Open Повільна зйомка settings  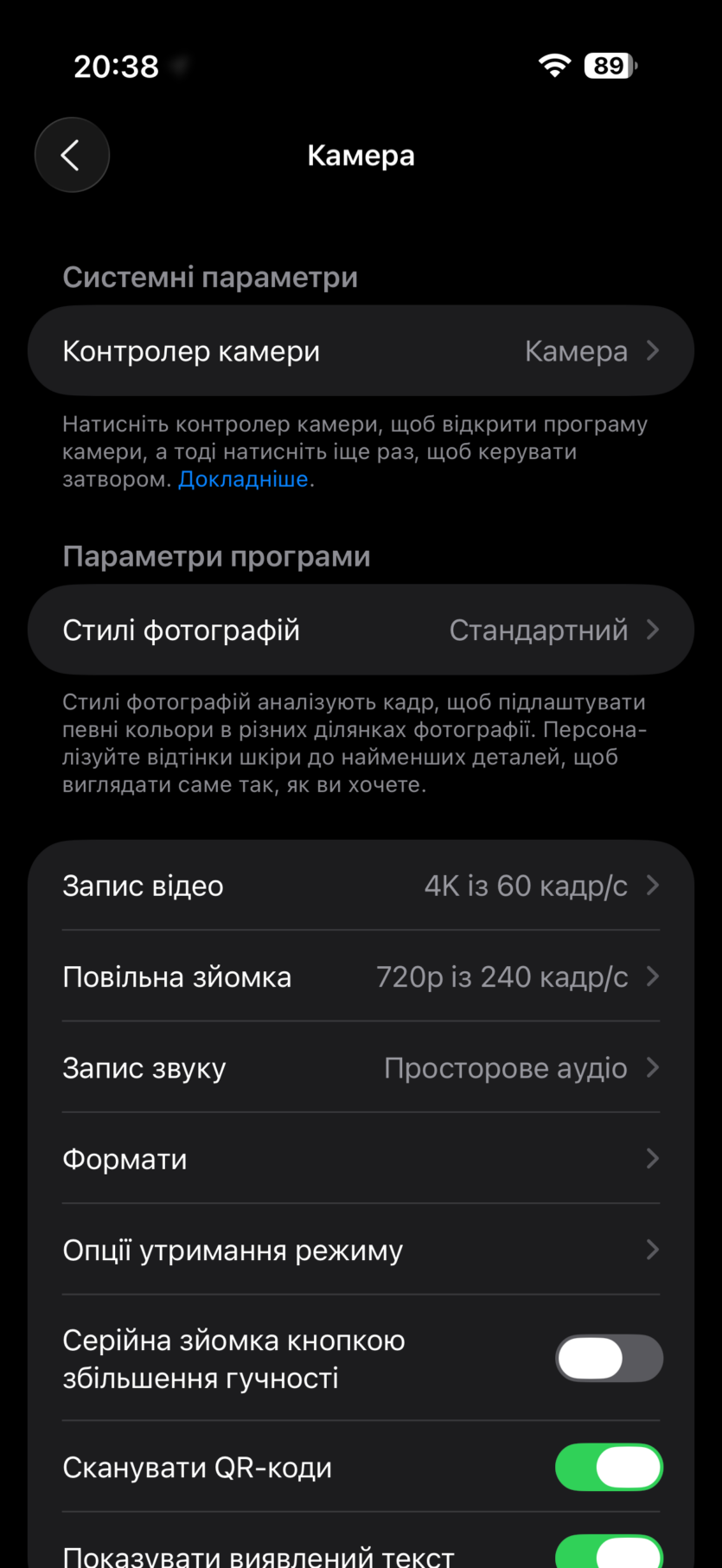click(x=361, y=977)
